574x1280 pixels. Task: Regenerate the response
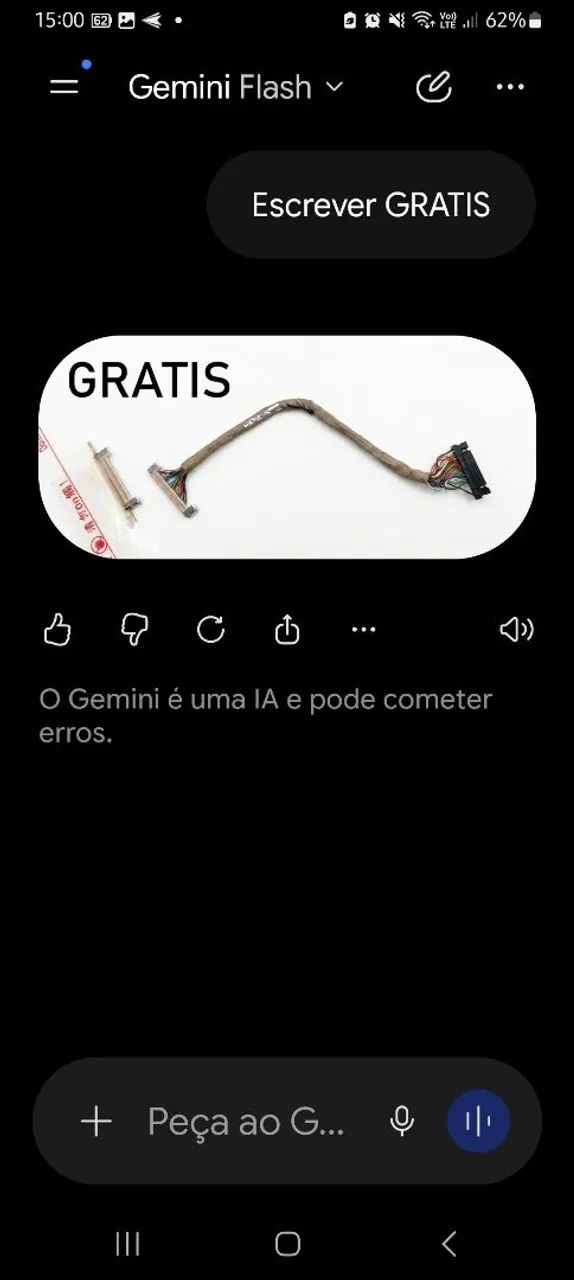210,629
